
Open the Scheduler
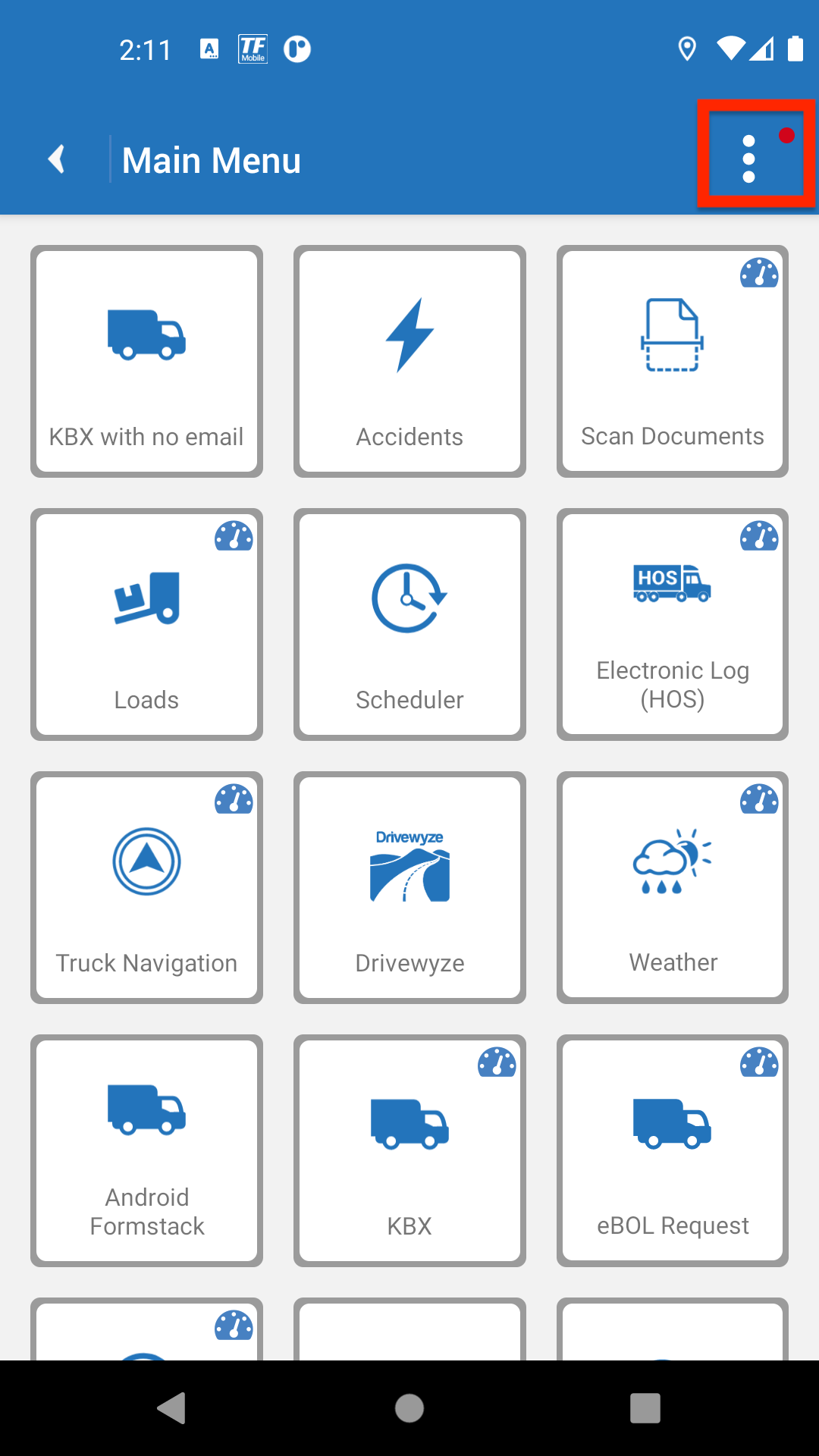pos(409,624)
